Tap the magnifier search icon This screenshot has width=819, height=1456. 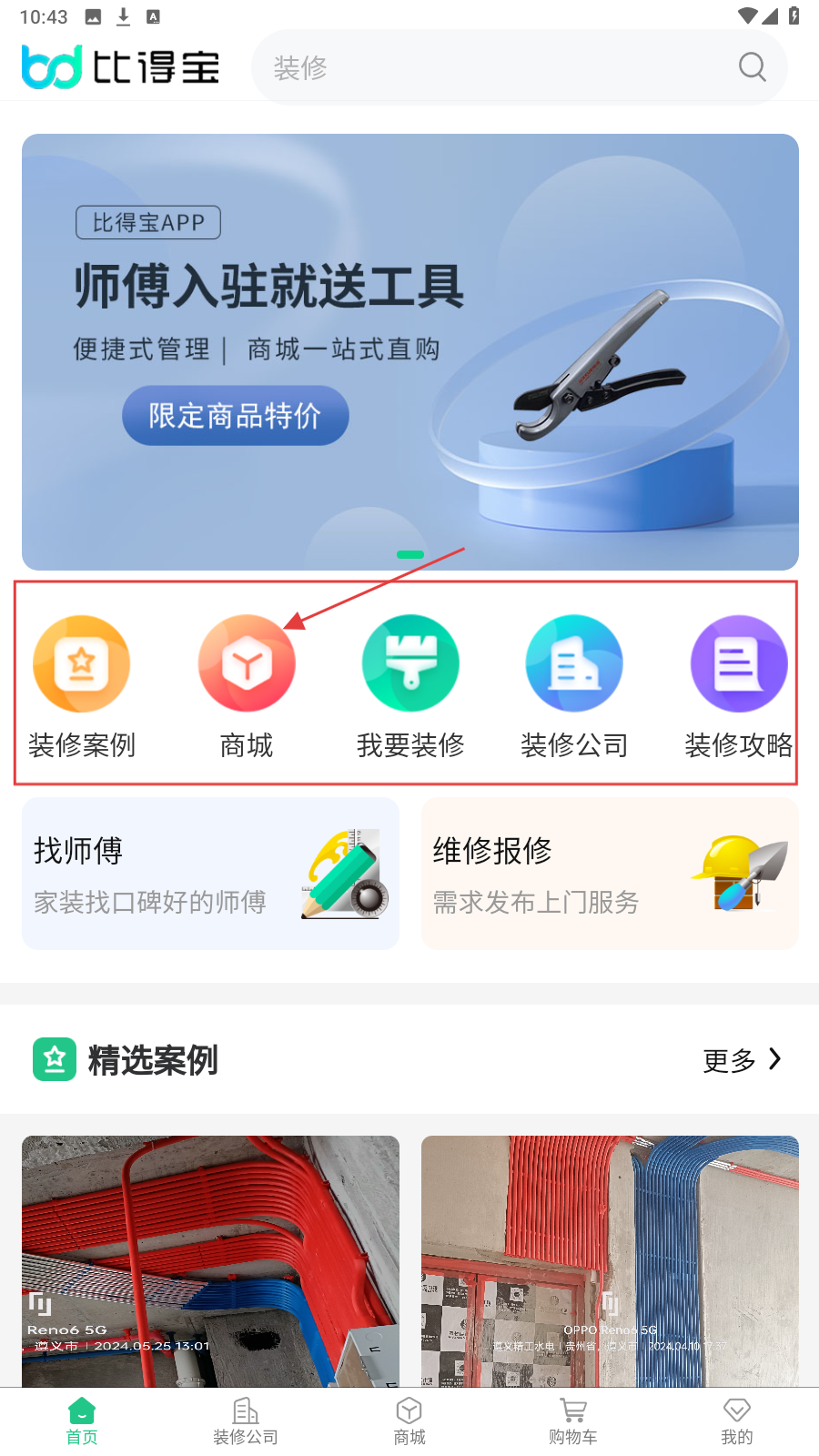[752, 67]
